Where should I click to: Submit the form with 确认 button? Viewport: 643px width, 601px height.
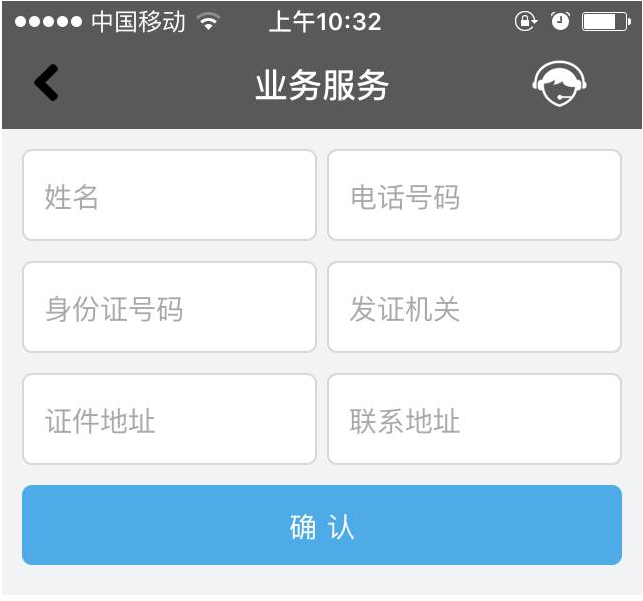(322, 526)
